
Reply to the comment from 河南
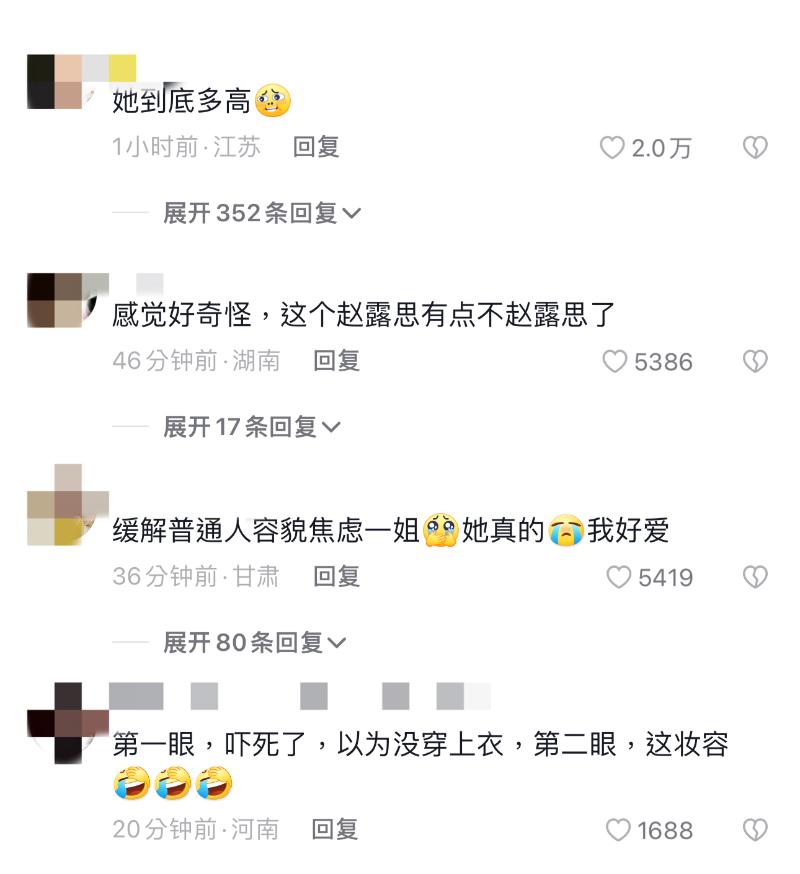[334, 829]
